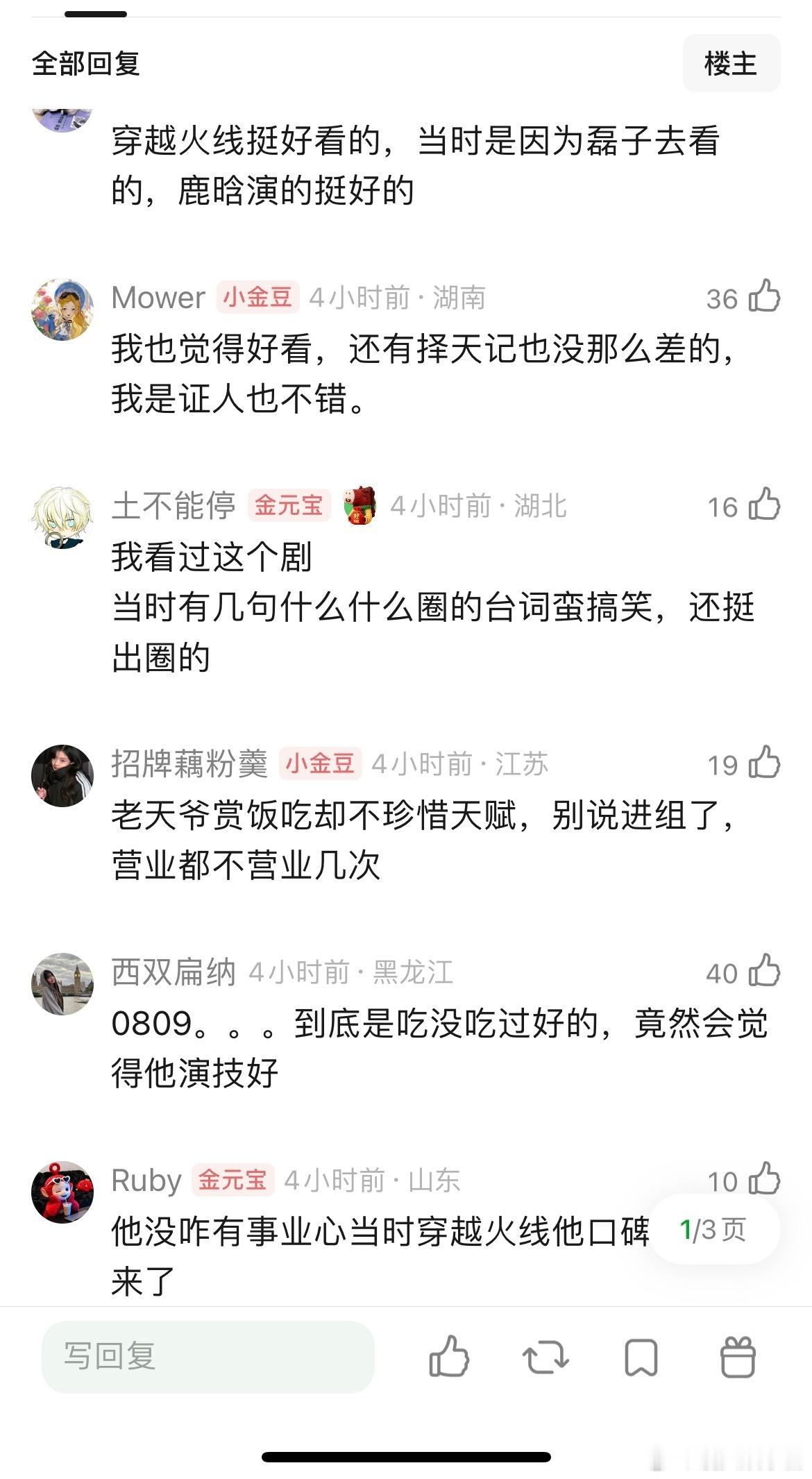Tap the 小金豆 badge next to Mower
The image size is (812, 1479).
(x=260, y=297)
